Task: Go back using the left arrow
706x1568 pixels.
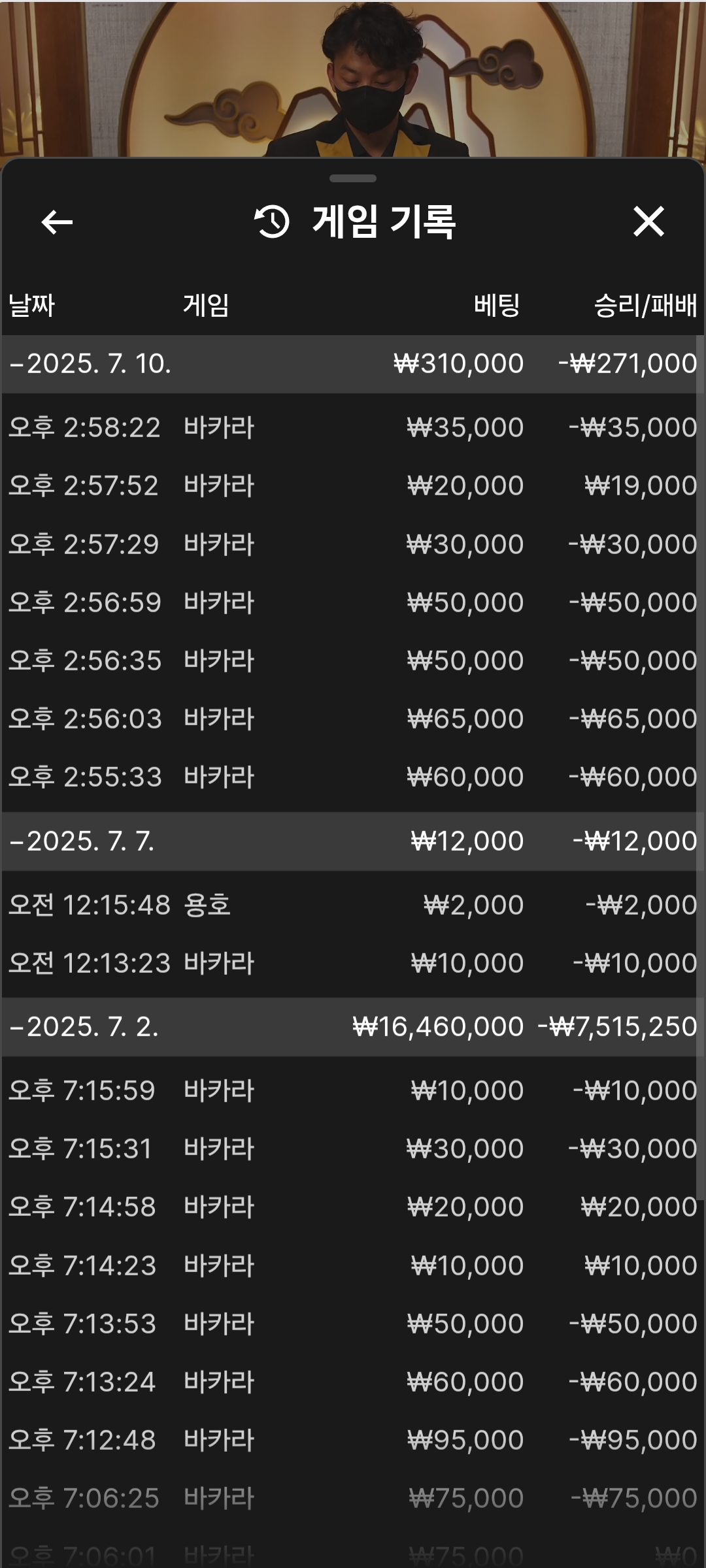Action: coord(57,222)
